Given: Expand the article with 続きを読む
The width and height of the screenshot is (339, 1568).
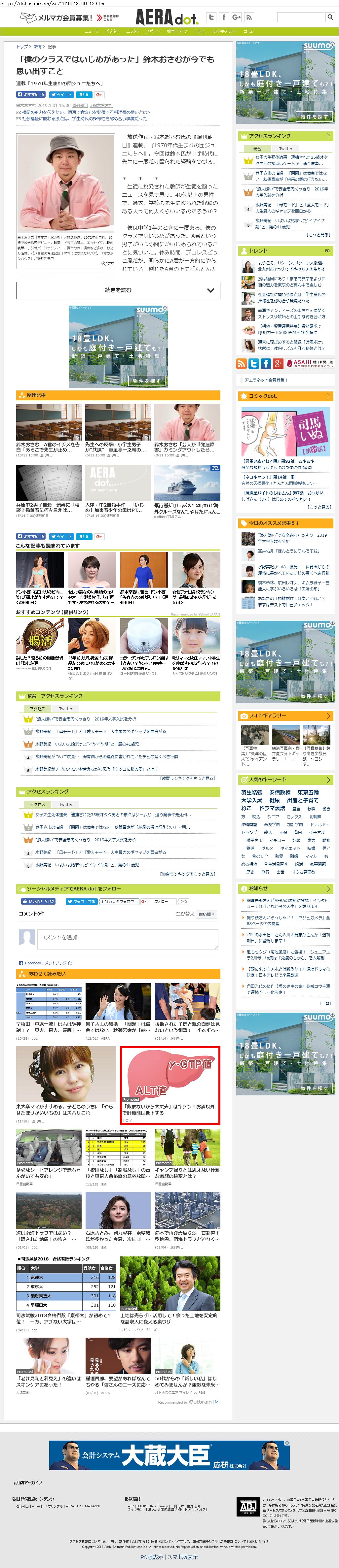Looking at the screenshot, I should click(118, 290).
